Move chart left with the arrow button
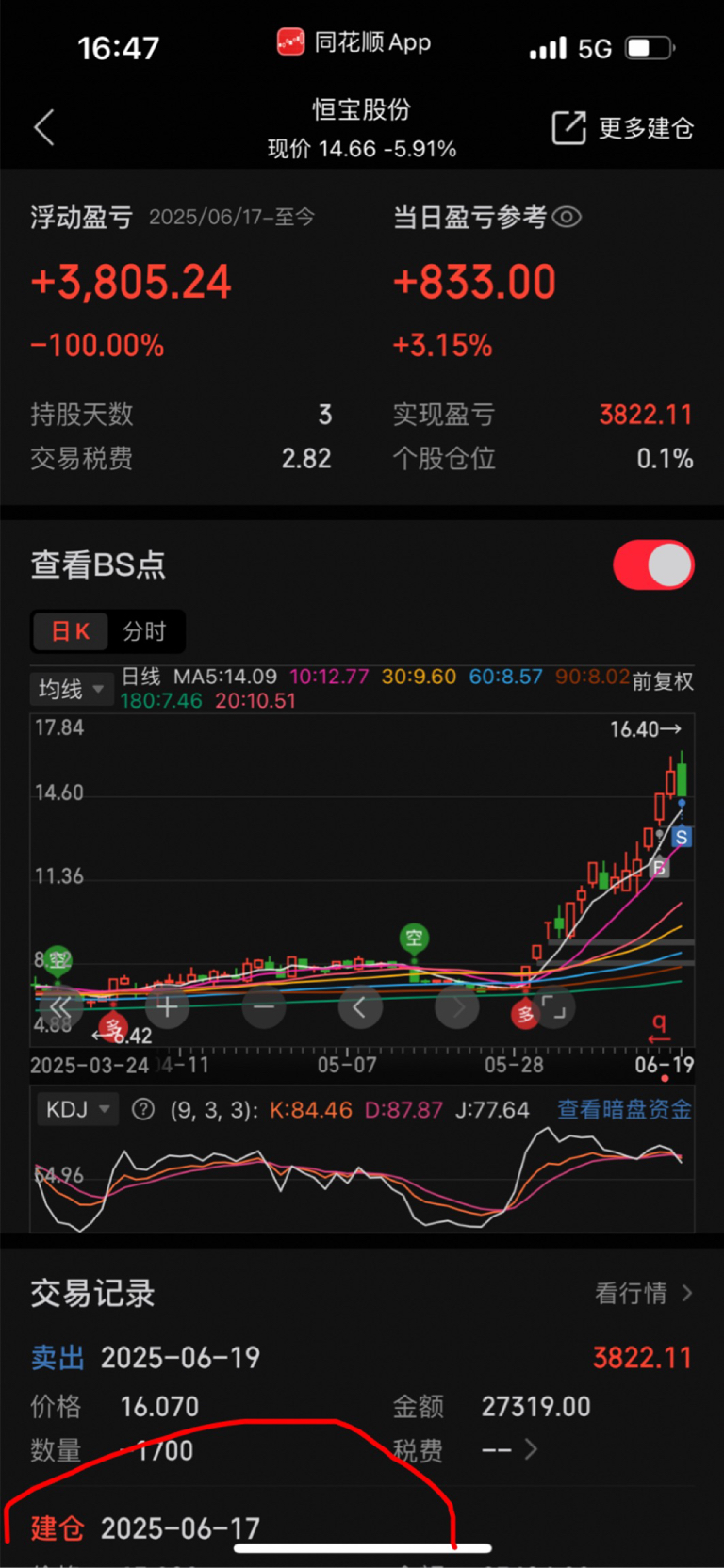The image size is (724, 1568). coord(360,1007)
